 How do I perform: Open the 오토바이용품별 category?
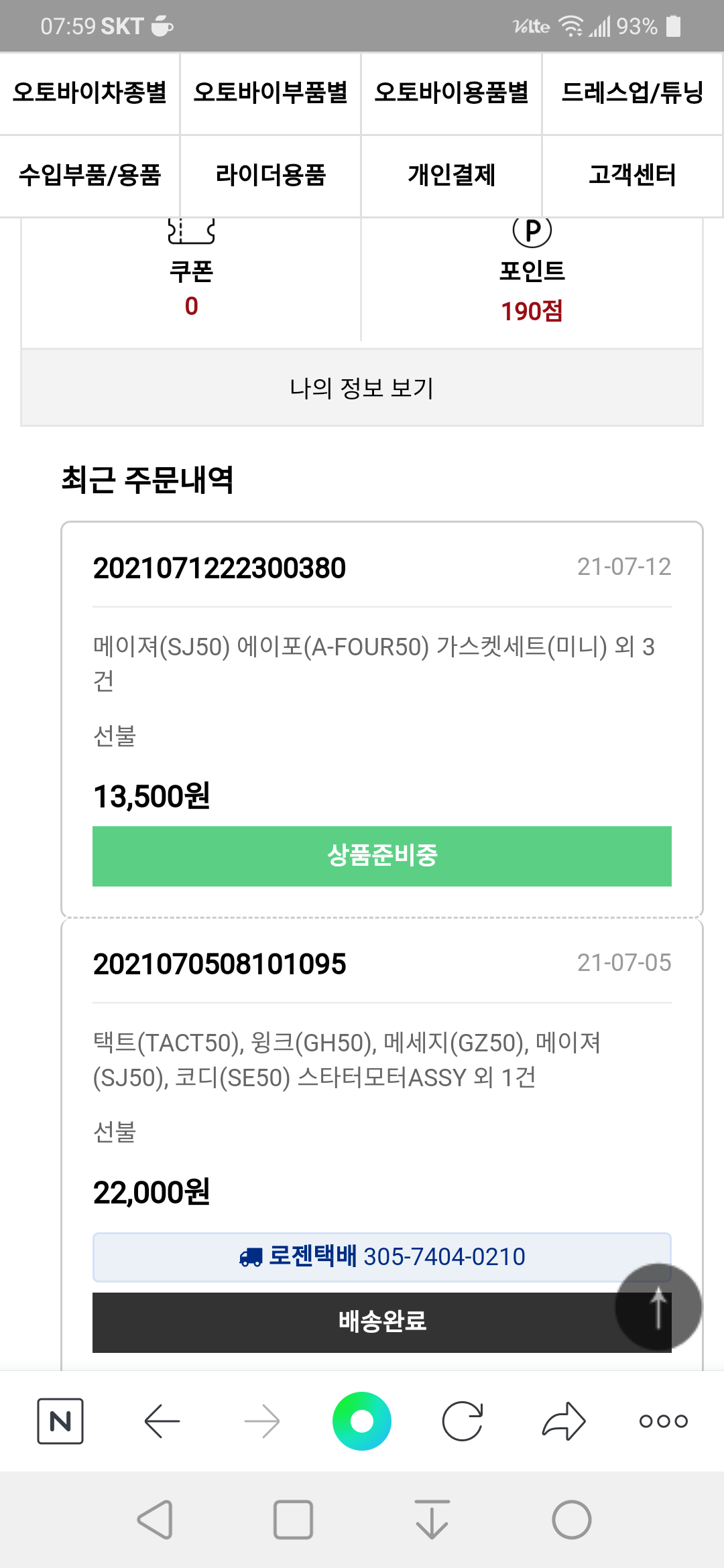coord(452,93)
